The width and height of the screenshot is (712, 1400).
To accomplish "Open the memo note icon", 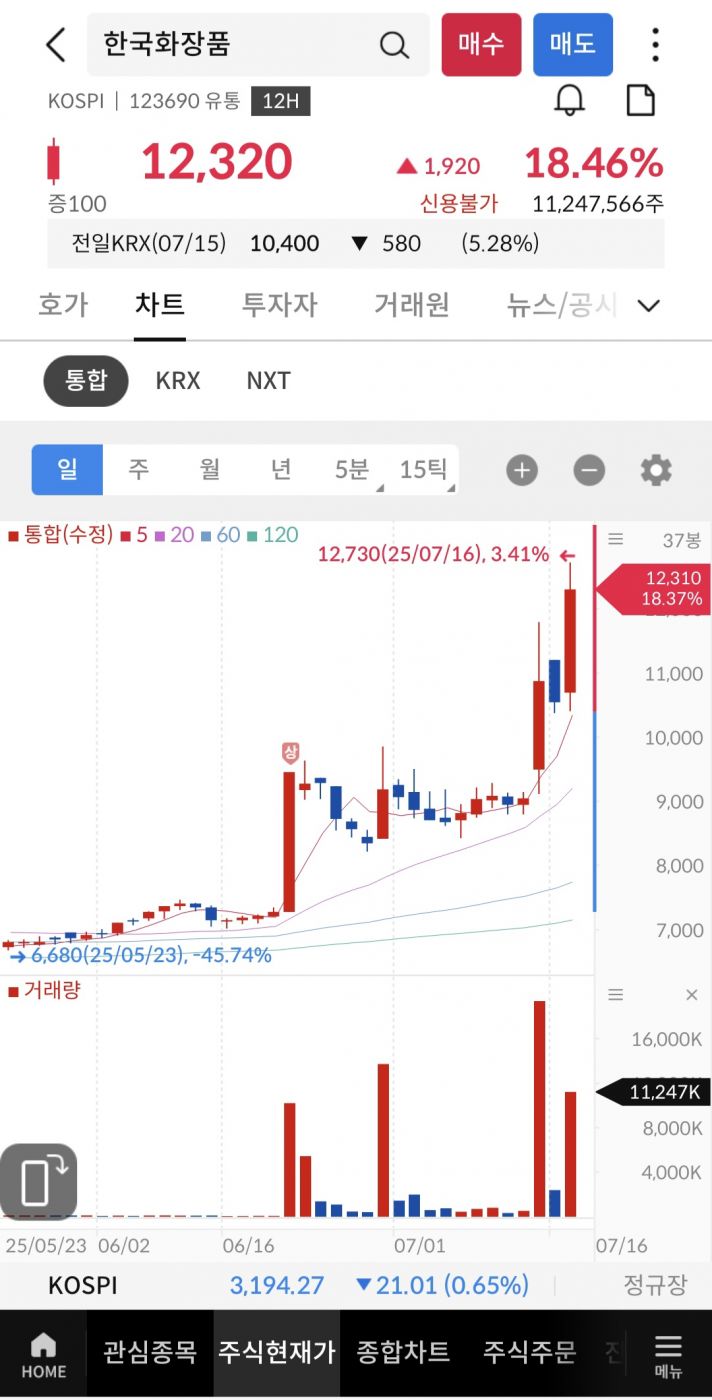I will pos(640,100).
